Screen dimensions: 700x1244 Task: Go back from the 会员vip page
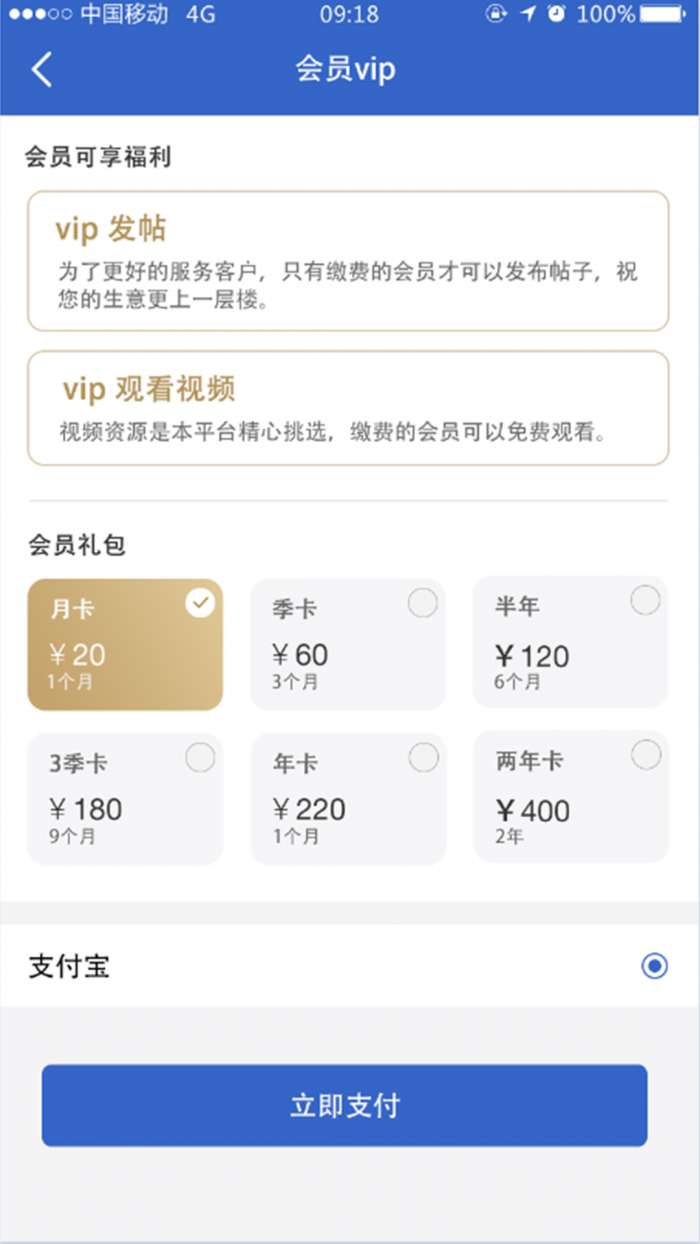click(x=41, y=70)
